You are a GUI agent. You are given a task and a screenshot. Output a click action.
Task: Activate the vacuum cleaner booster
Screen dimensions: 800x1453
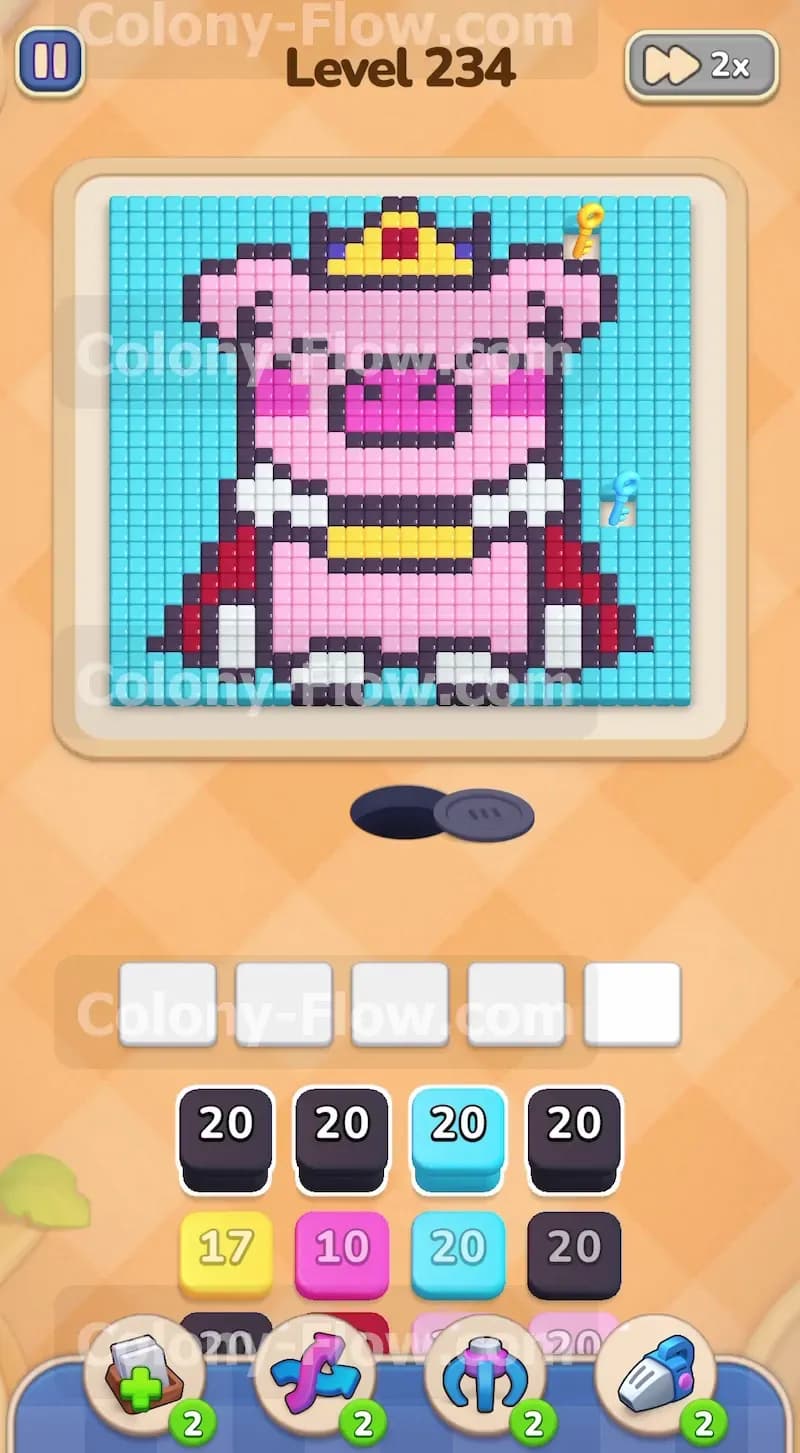656,1377
